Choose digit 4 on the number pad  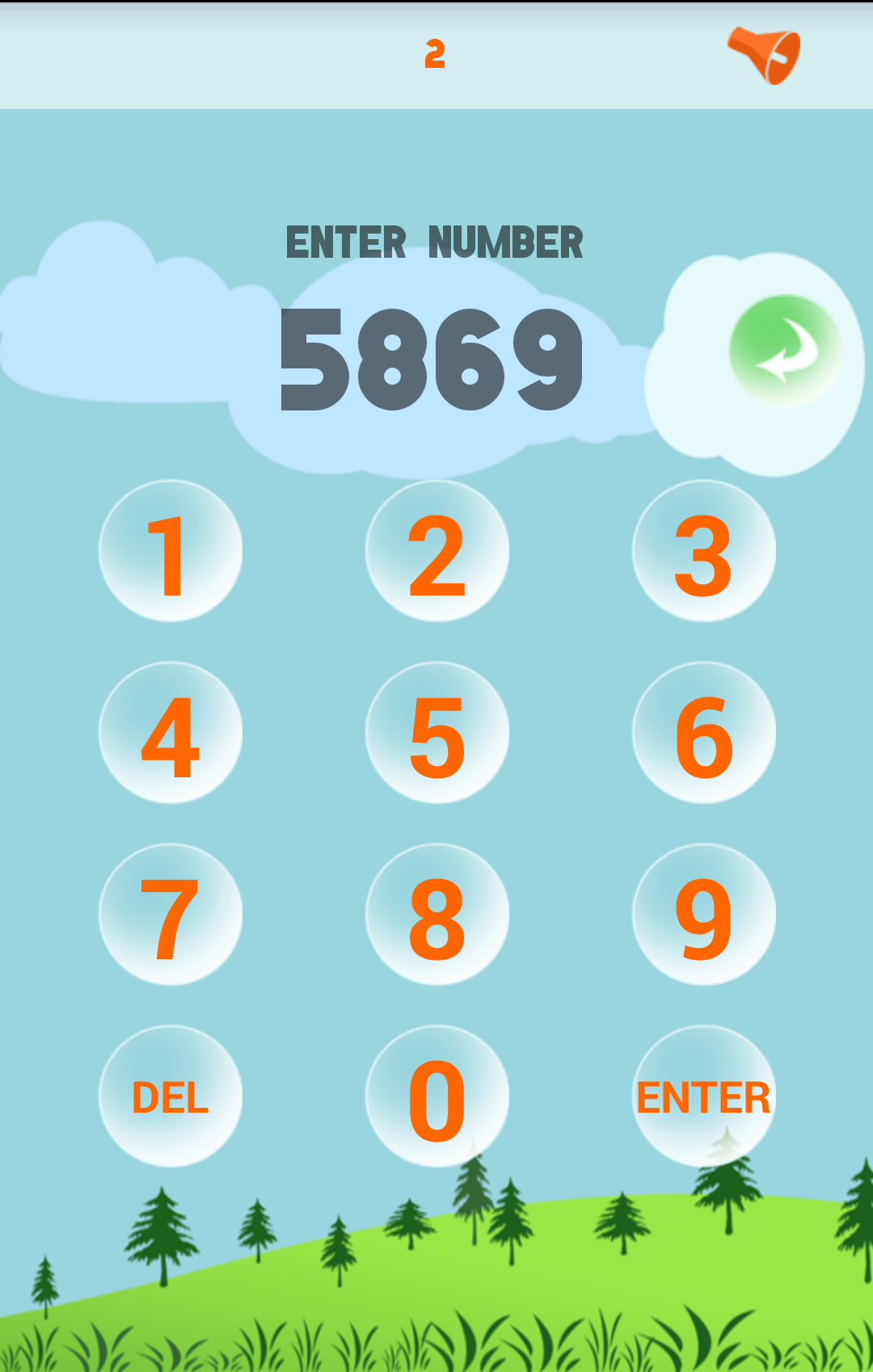click(x=171, y=733)
